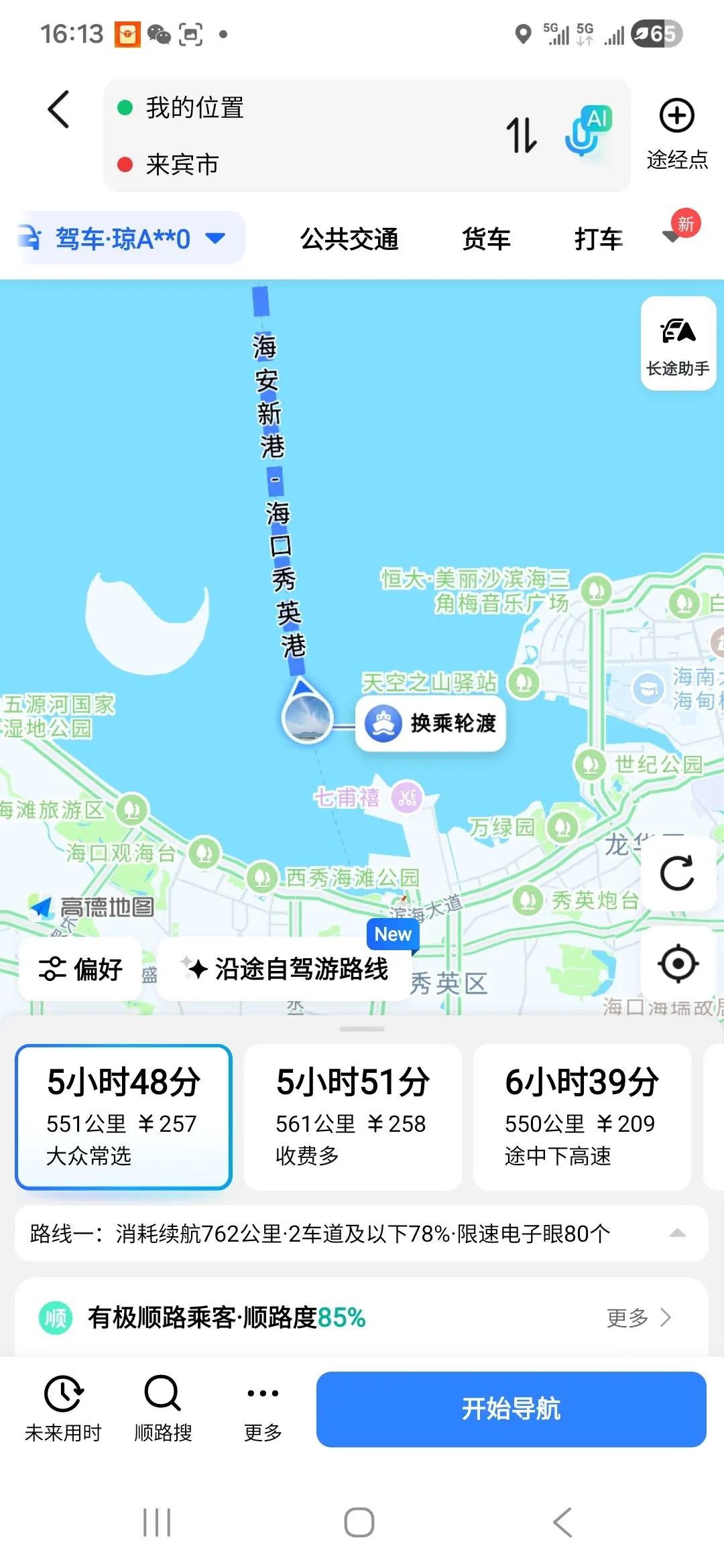Switch to the 货车 tab
Screen dimensions: 724x1568
(486, 239)
